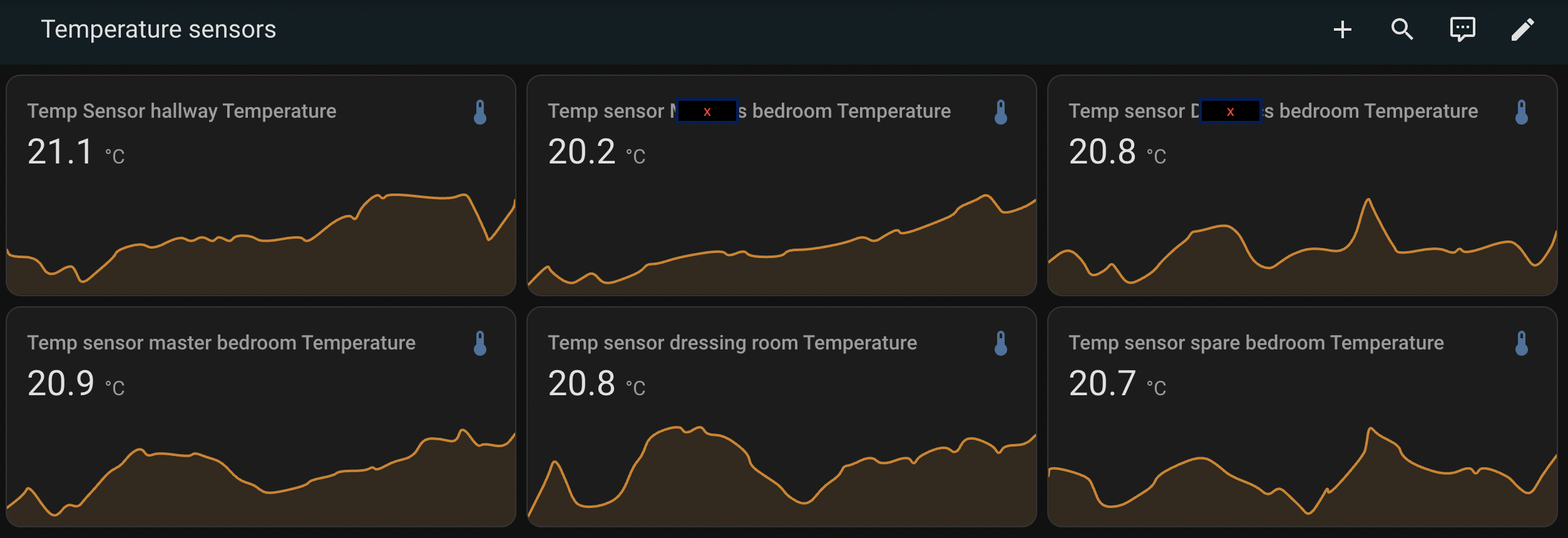The image size is (1568, 538).
Task: Open the bedroom card showing 20.2 °C
Action: coord(781,185)
